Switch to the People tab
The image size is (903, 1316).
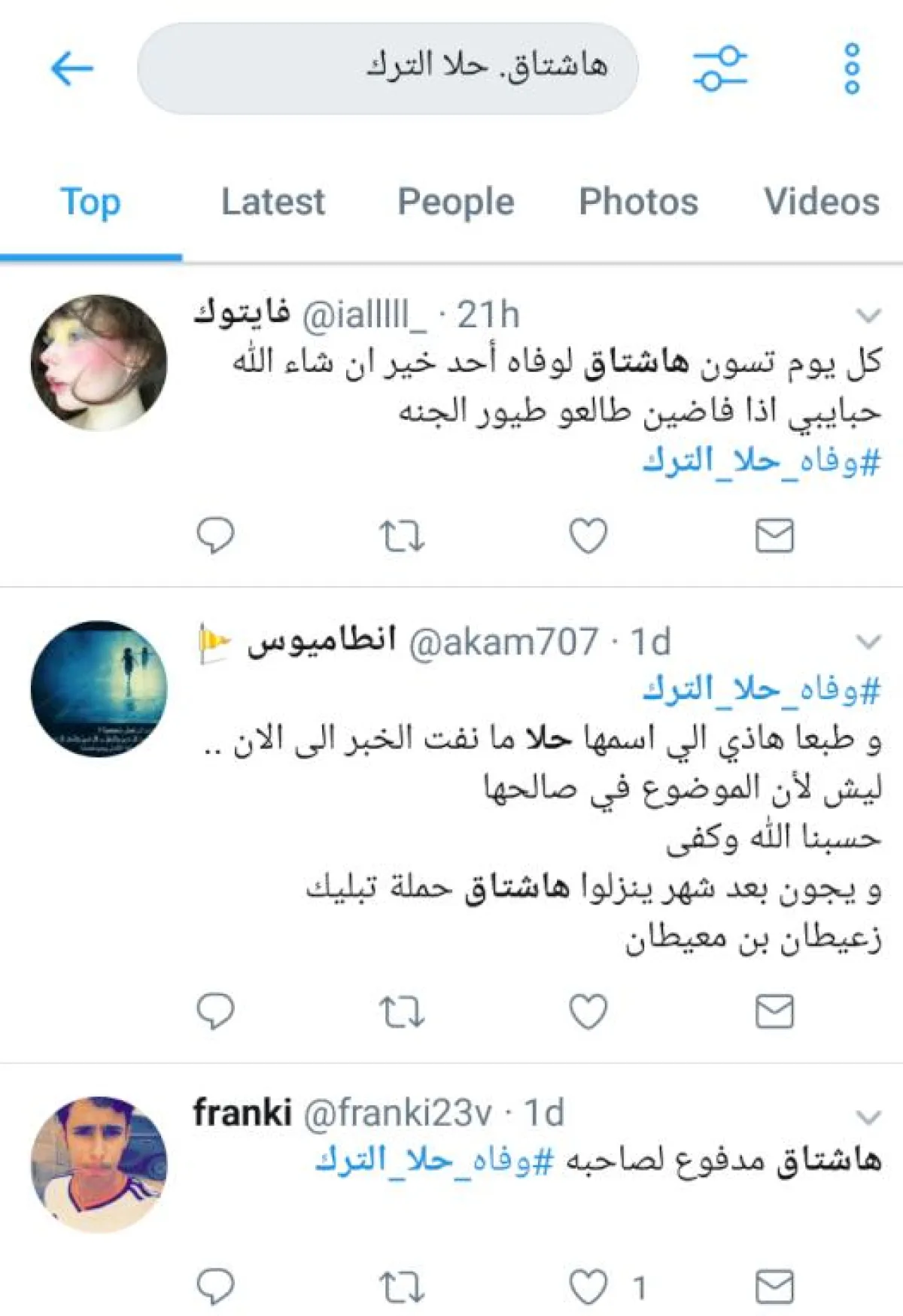click(455, 202)
